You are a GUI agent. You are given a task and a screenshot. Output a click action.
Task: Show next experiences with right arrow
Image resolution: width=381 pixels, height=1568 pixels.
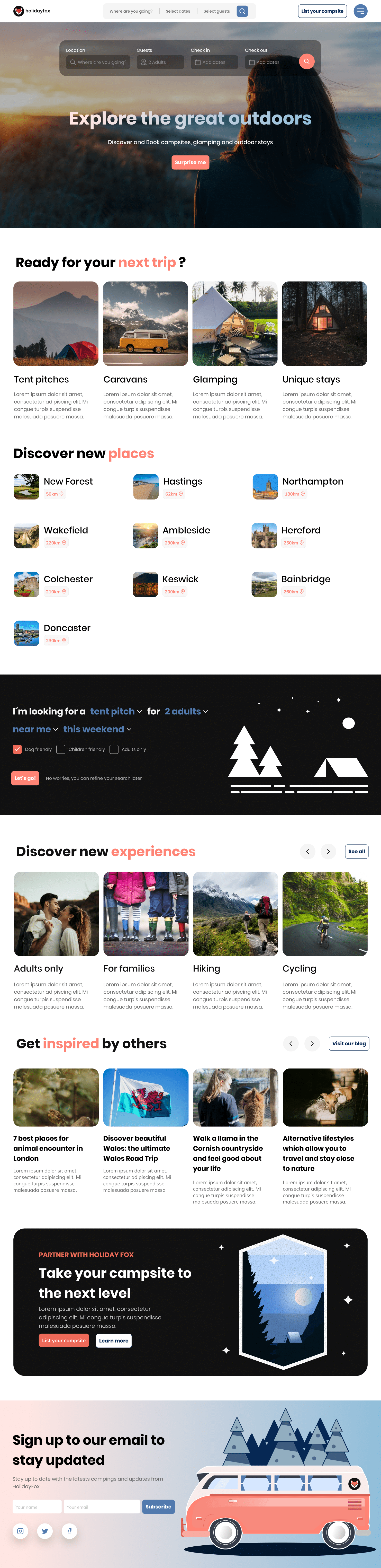tap(328, 852)
